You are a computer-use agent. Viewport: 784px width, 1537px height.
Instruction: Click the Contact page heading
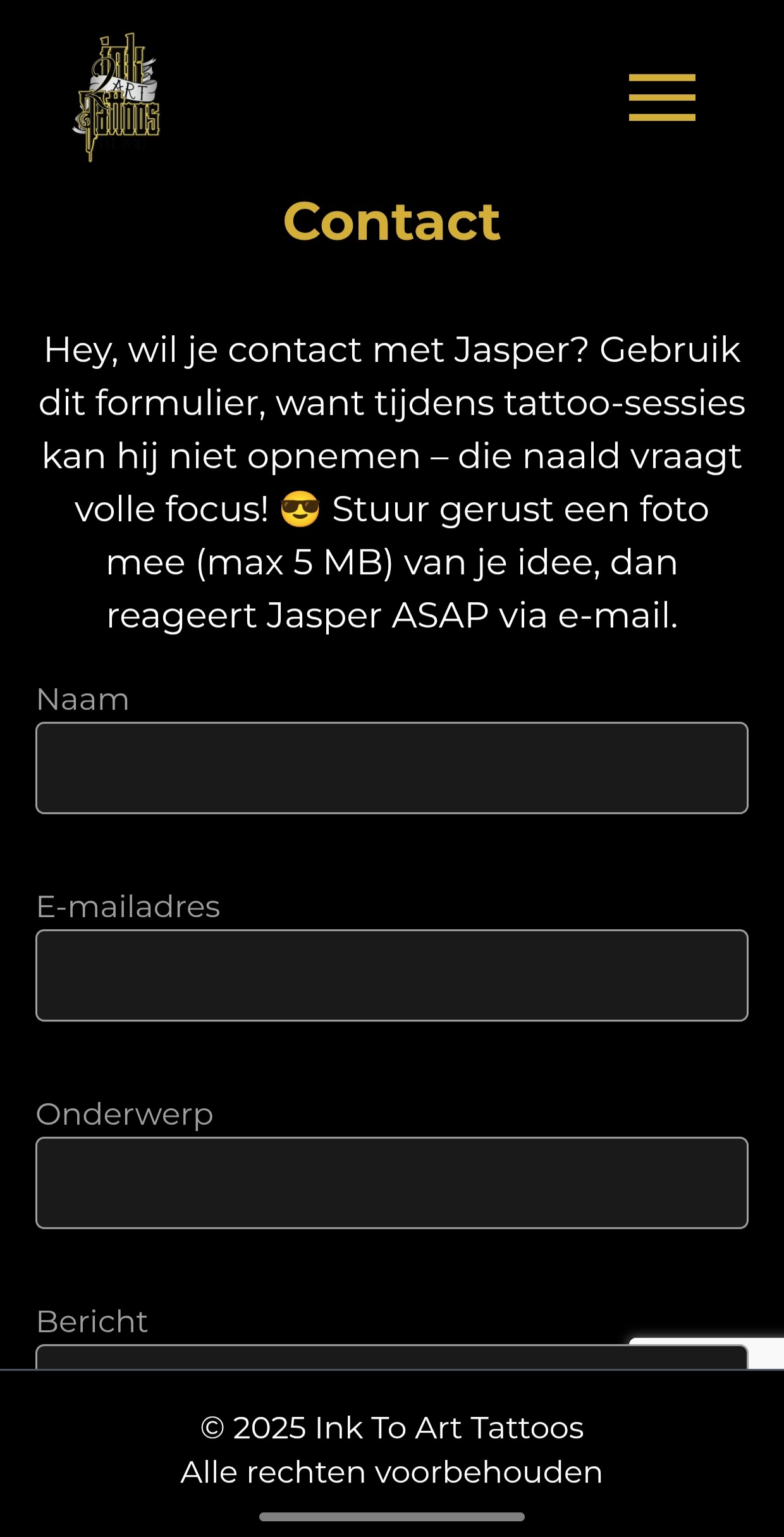[392, 220]
